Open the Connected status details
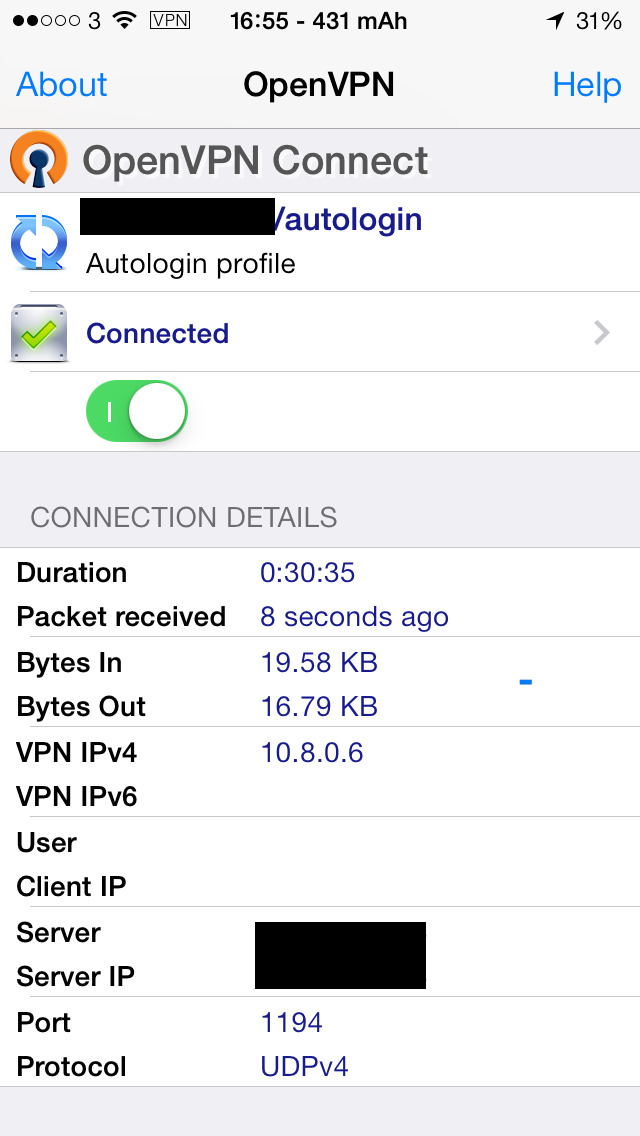Viewport: 640px width, 1136px height. click(320, 333)
